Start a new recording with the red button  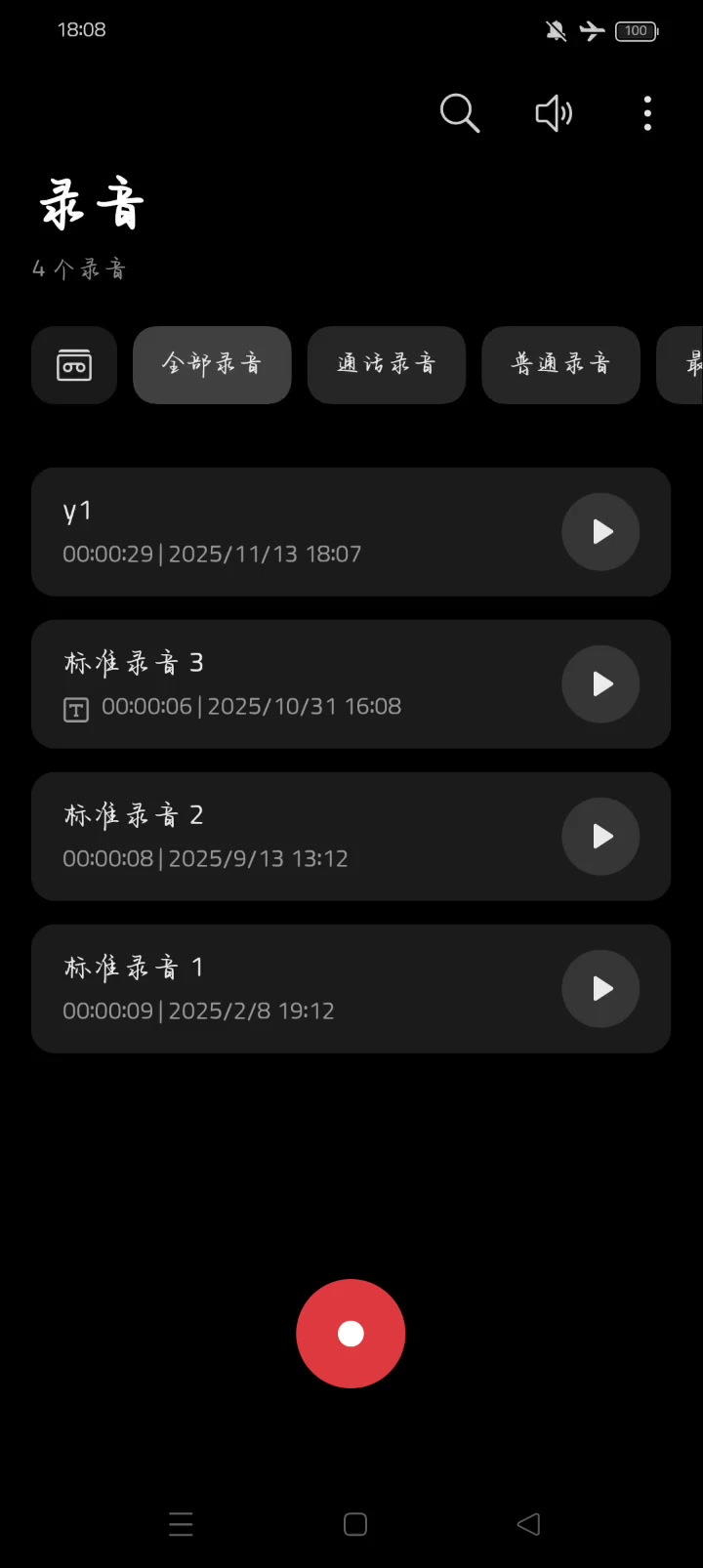point(351,1334)
